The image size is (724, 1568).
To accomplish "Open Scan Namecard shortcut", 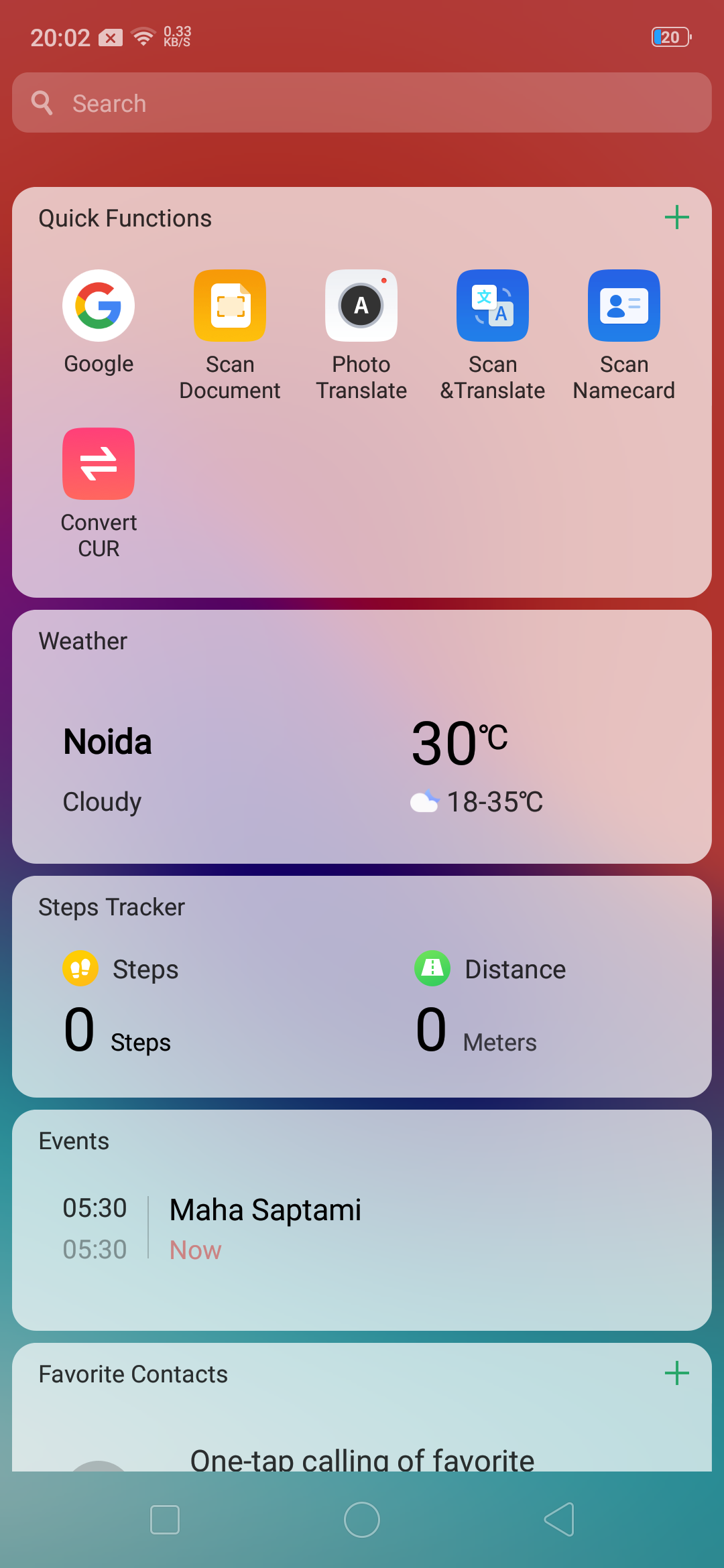I will (624, 306).
